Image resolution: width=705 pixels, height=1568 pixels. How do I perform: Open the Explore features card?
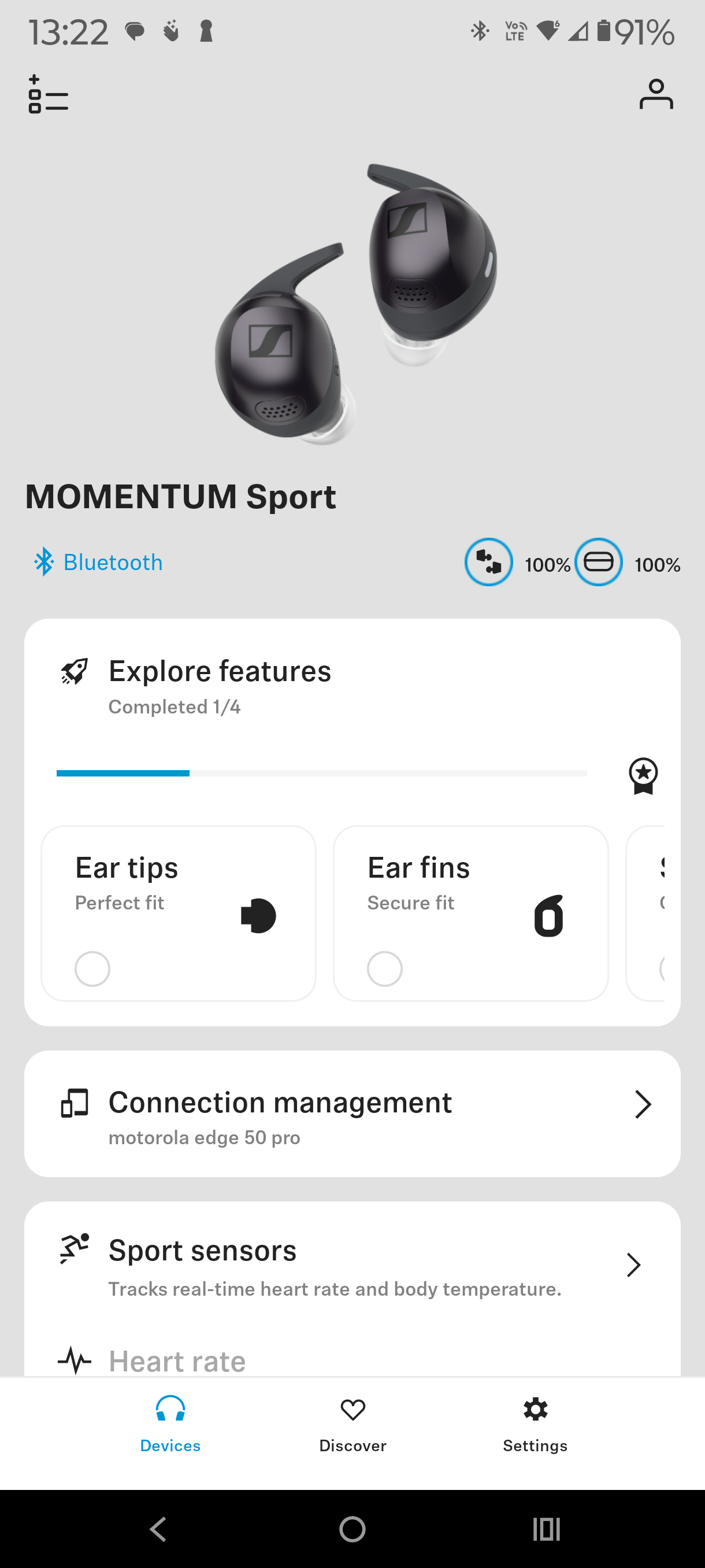pyautogui.click(x=219, y=687)
